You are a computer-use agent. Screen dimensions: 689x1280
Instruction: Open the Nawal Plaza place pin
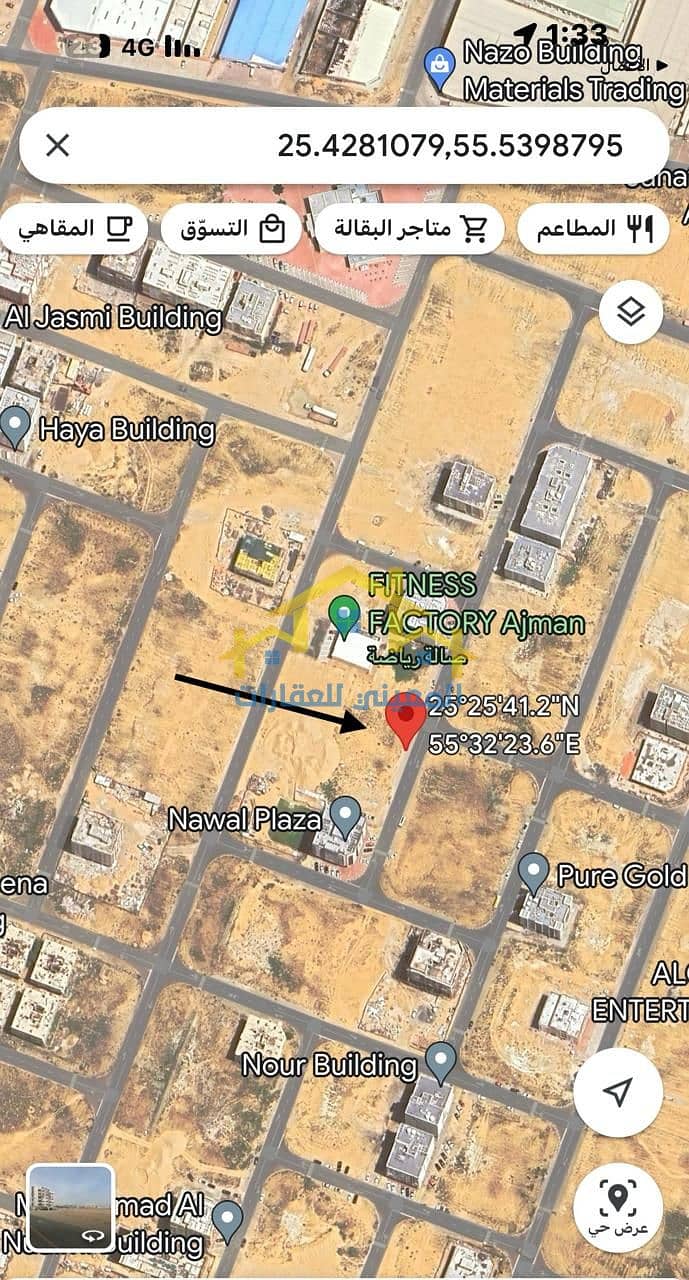[x=346, y=815]
